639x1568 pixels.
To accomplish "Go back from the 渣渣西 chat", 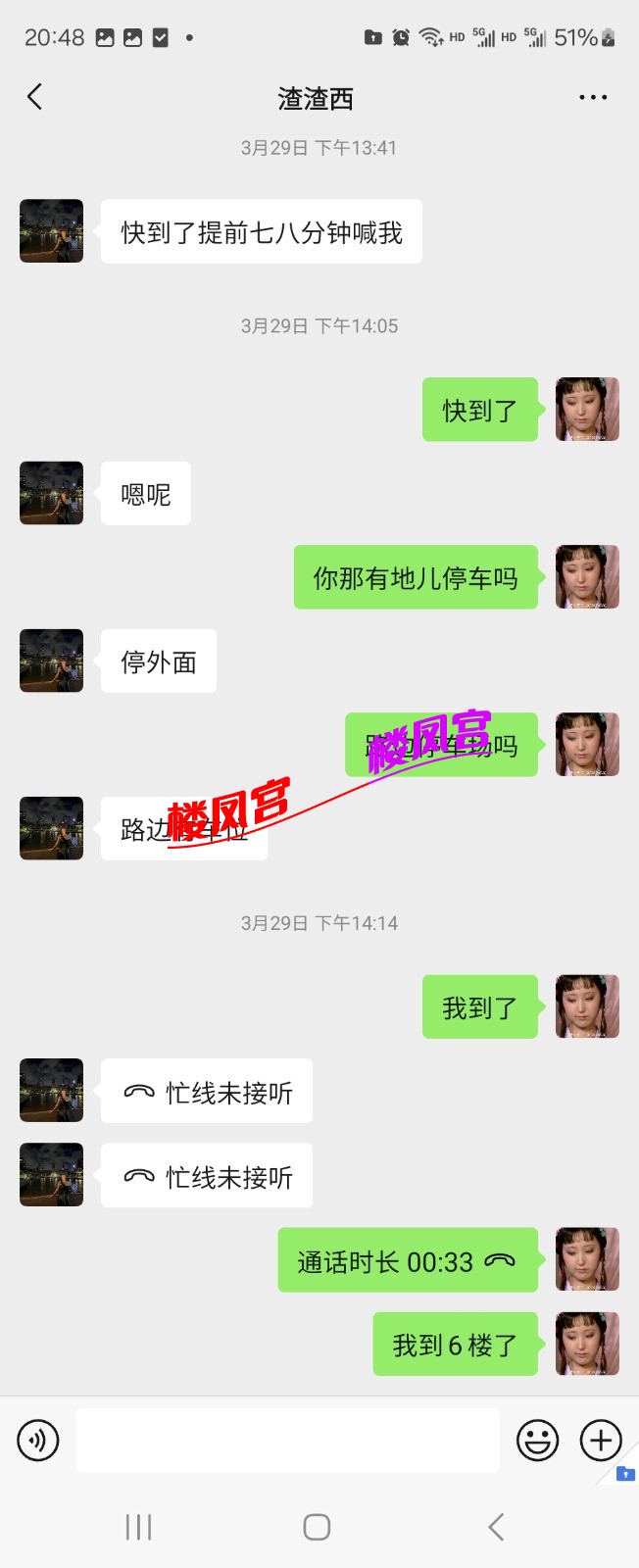I will [35, 97].
